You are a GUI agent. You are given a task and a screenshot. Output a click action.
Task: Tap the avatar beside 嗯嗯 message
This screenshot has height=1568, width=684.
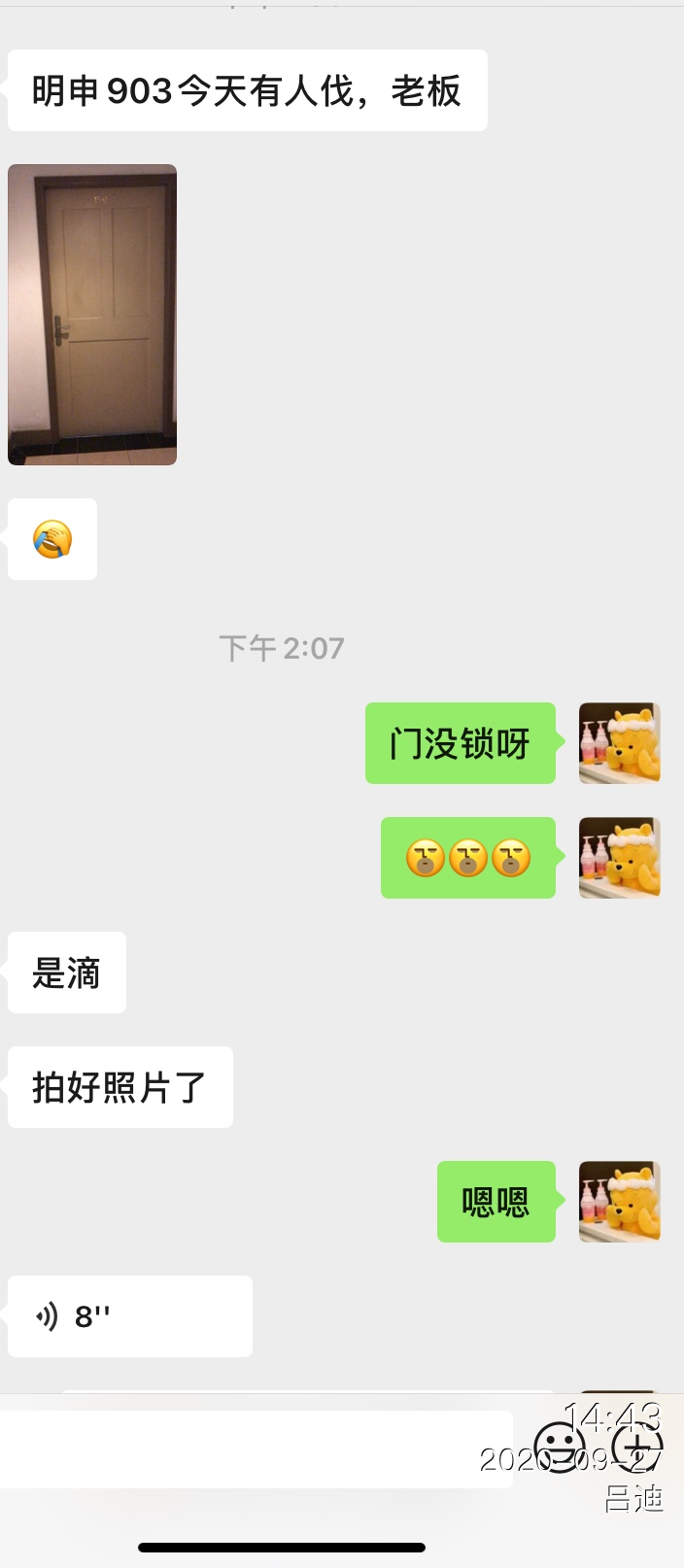pos(620,1202)
